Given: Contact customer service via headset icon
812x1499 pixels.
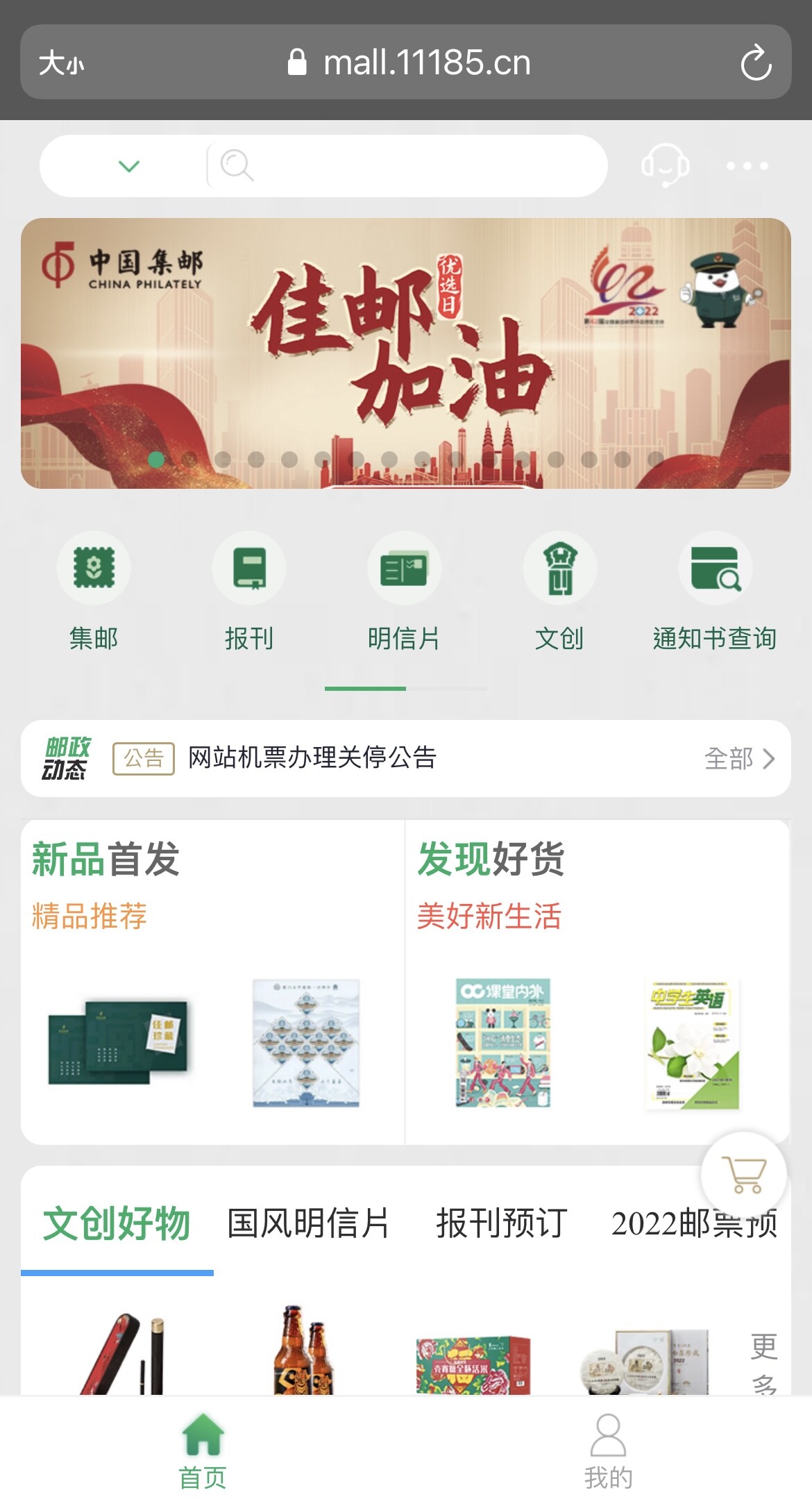Looking at the screenshot, I should (665, 165).
